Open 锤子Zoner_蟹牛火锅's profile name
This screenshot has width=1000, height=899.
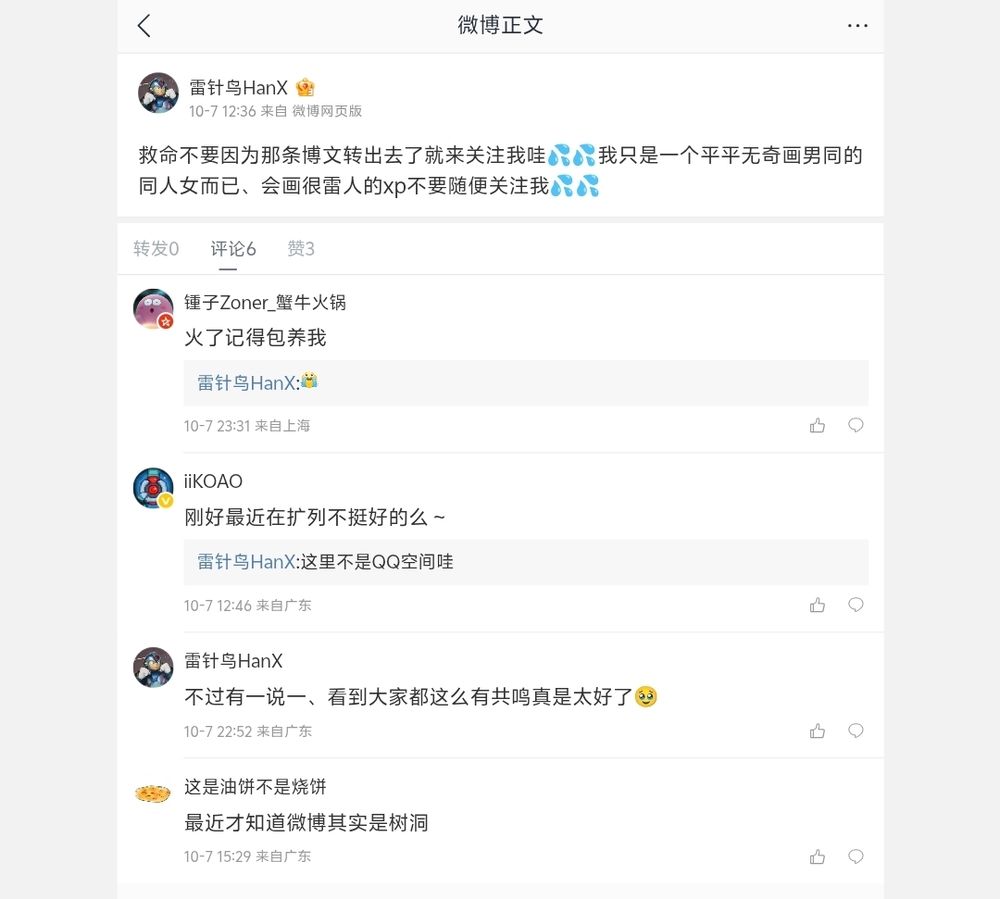tap(265, 302)
